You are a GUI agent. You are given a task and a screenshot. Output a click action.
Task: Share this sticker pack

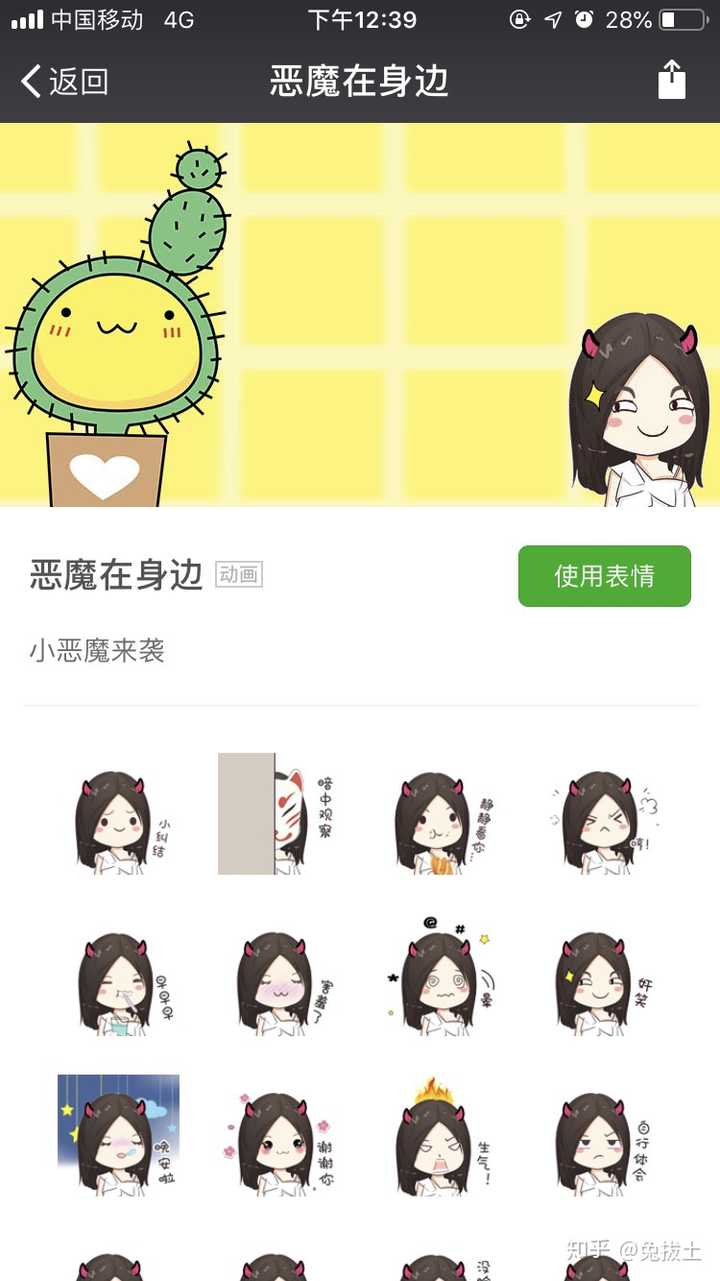tap(672, 80)
